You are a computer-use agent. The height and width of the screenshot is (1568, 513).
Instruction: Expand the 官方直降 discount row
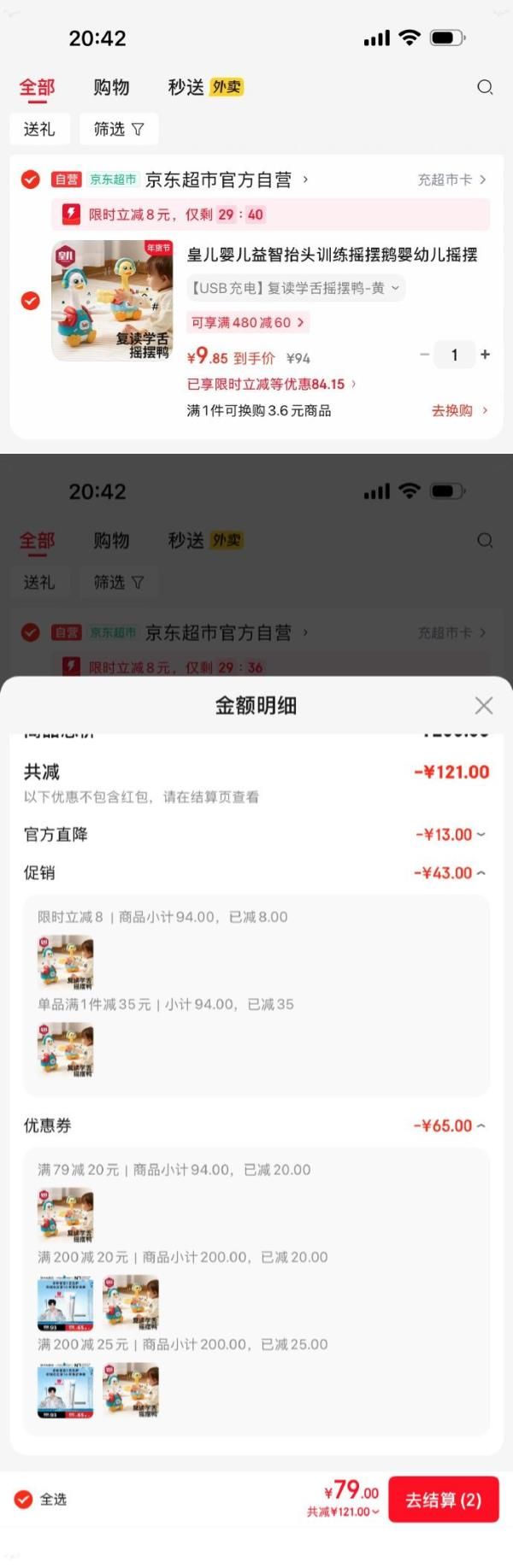pyautogui.click(x=451, y=834)
